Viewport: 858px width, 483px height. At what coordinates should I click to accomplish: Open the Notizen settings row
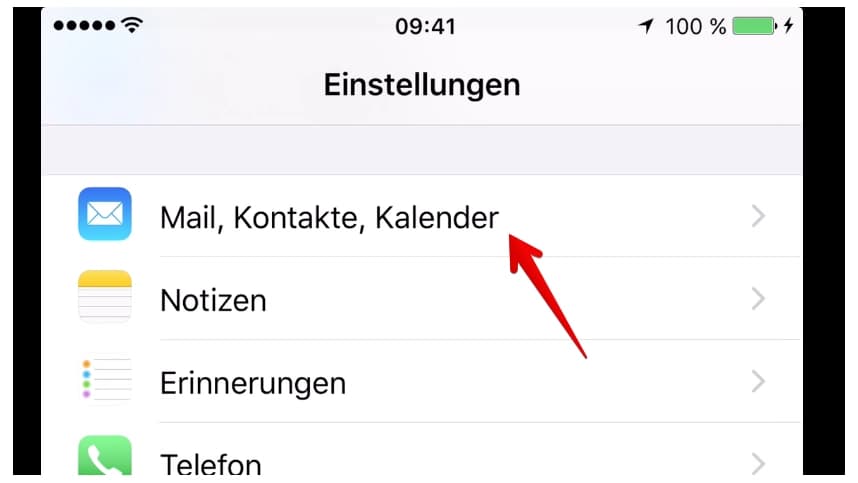coord(213,299)
